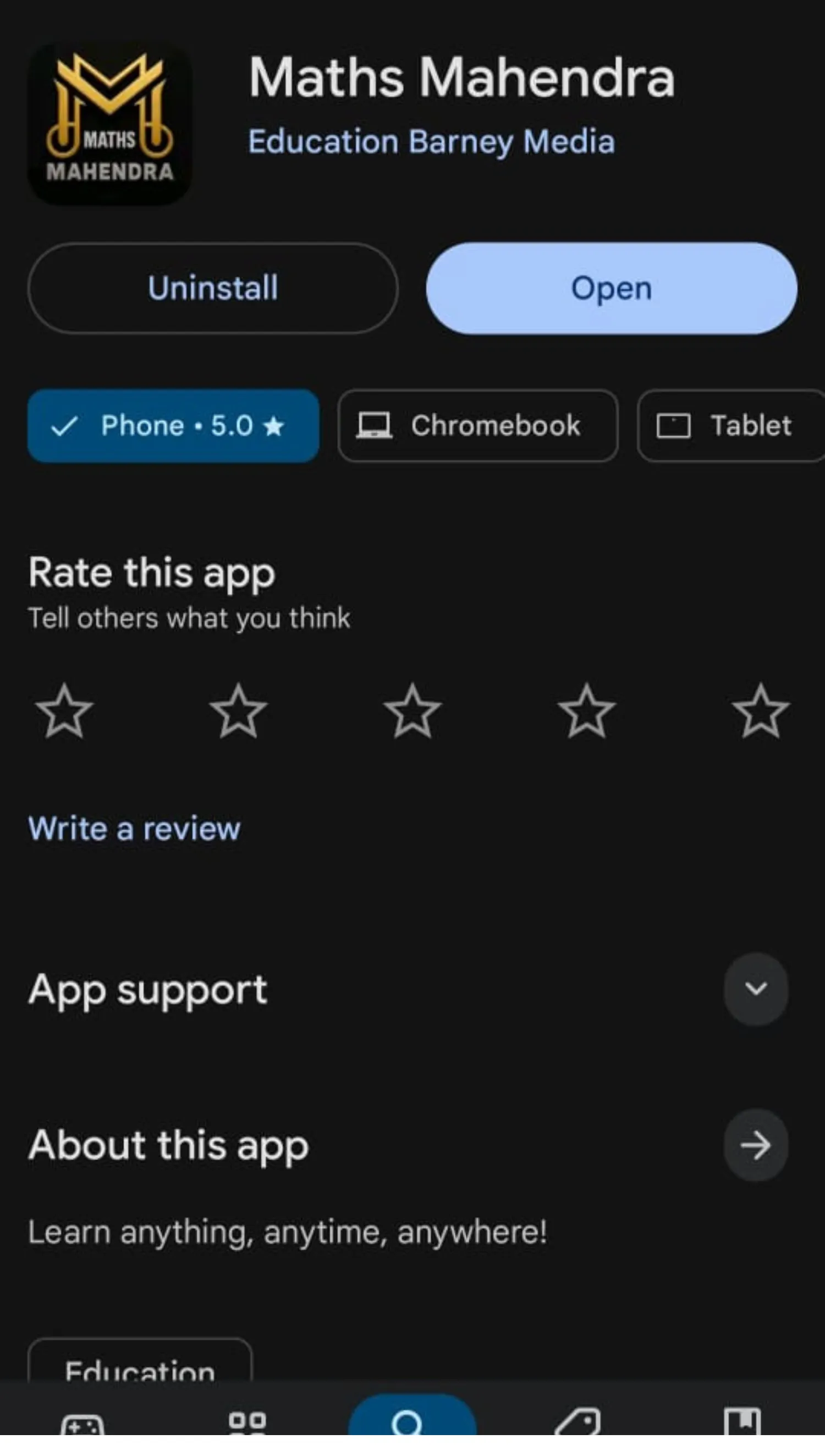The height and width of the screenshot is (1456, 825).
Task: Tap the Education category chip
Action: (139, 1365)
